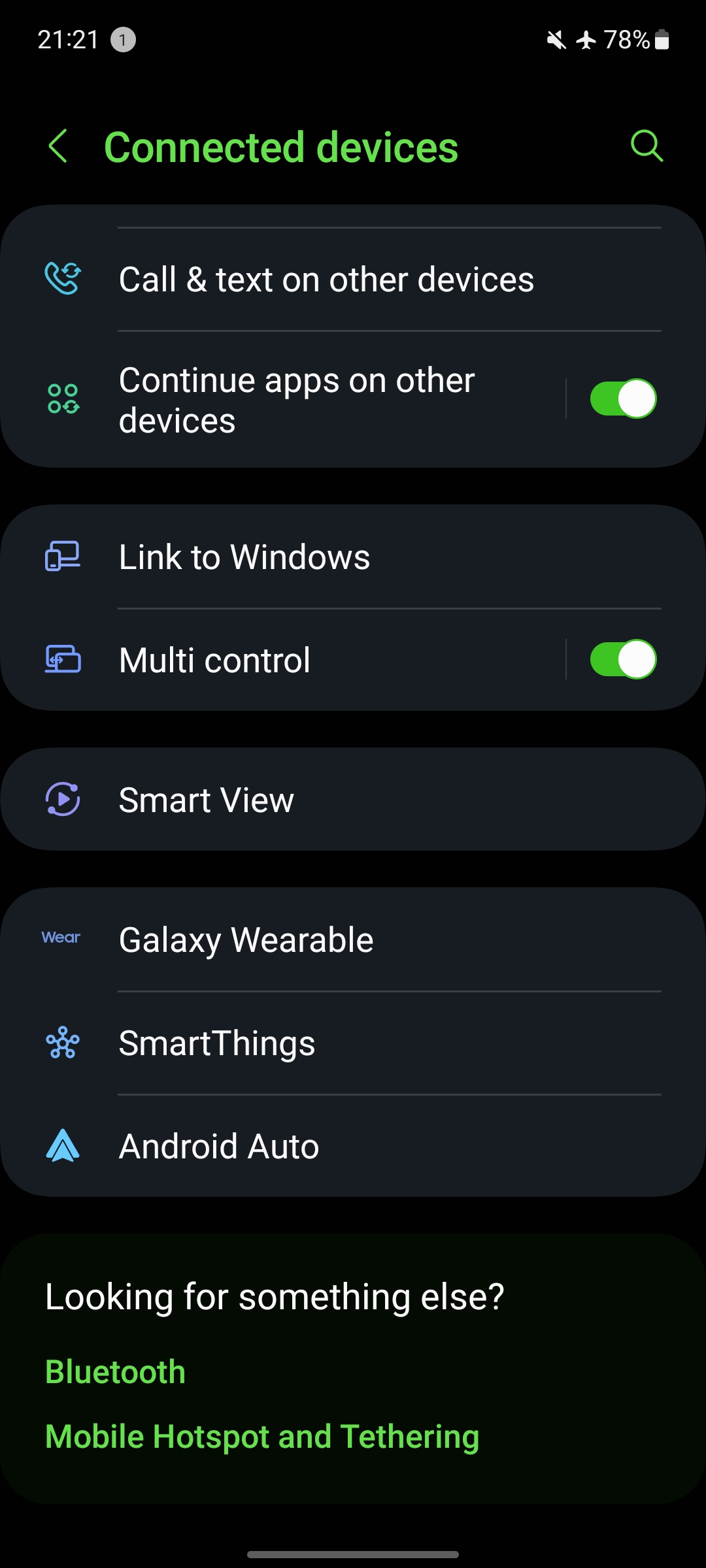Follow the Bluetooth link

116,1371
